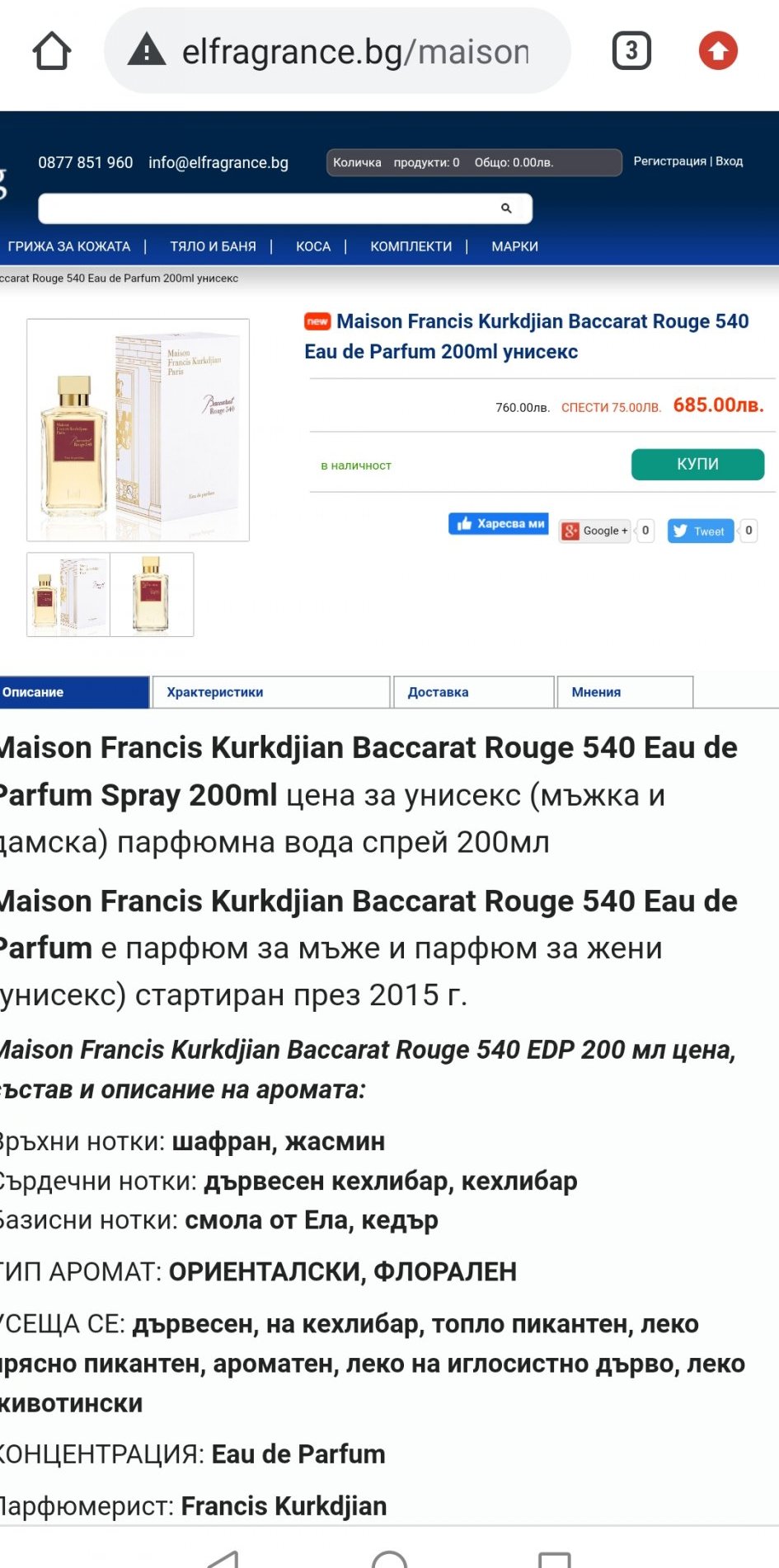This screenshot has height=1568, width=779.
Task: Open the Регистрация | Вход link
Action: [x=687, y=161]
